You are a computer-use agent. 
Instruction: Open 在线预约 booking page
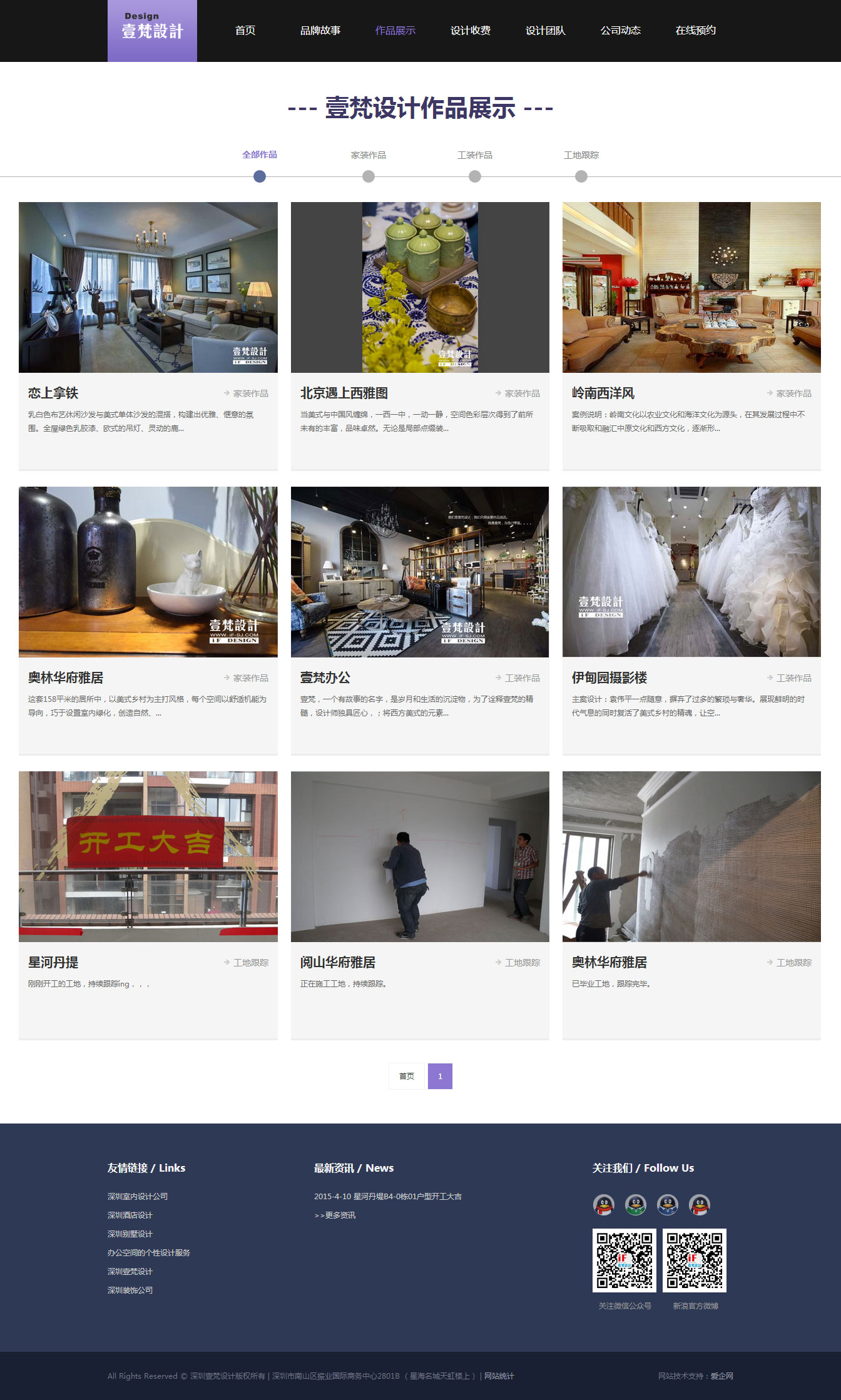tap(695, 31)
